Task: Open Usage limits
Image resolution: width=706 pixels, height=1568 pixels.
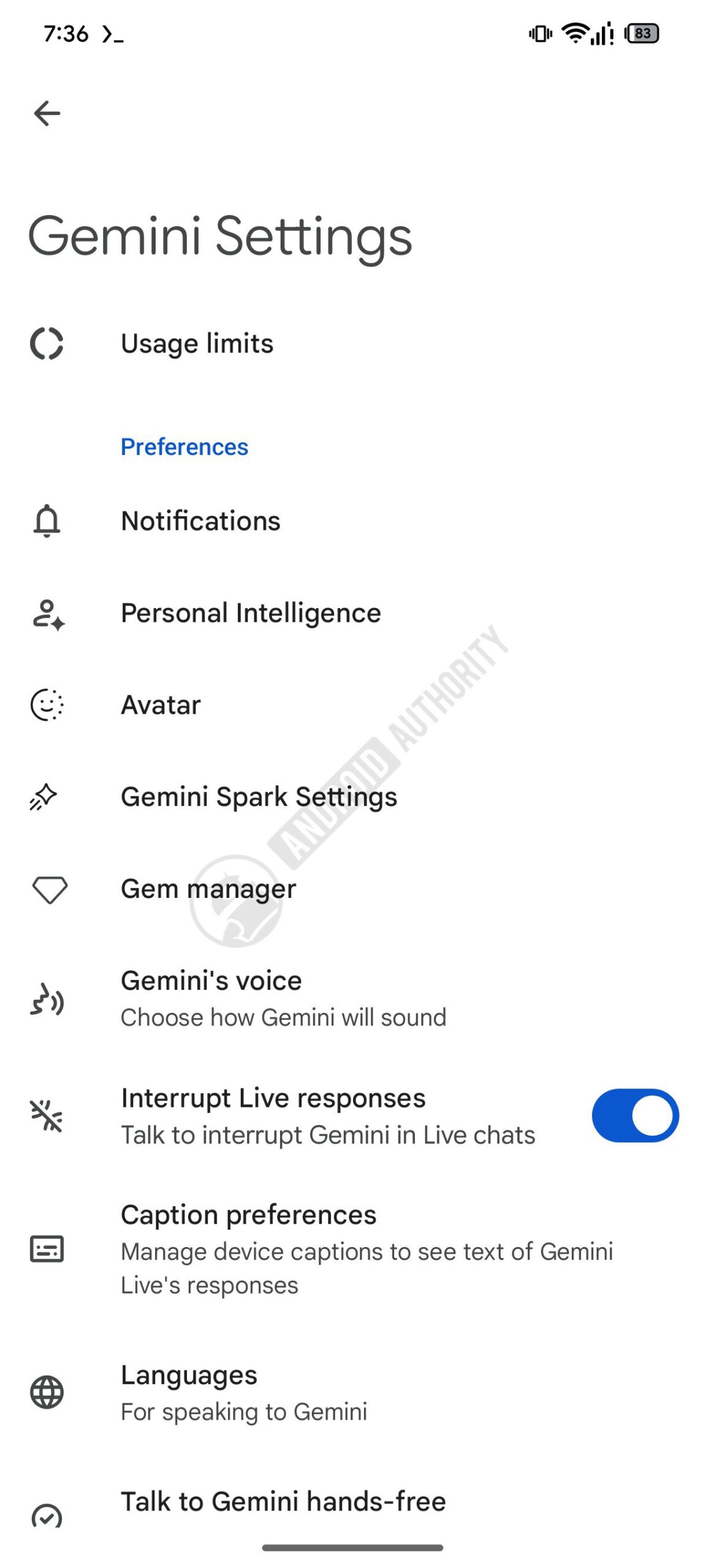Action: coord(353,344)
